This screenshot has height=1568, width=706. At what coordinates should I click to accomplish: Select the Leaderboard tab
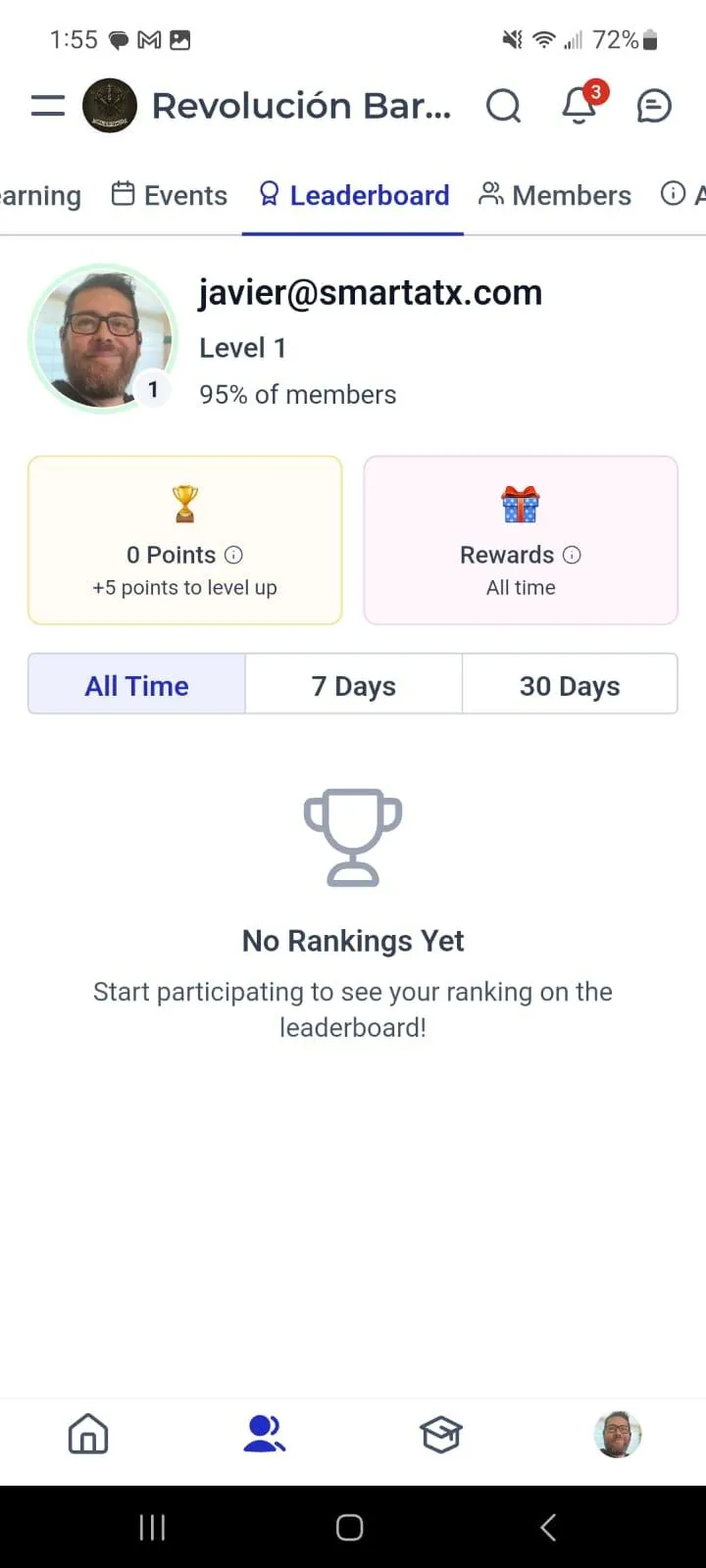click(353, 195)
